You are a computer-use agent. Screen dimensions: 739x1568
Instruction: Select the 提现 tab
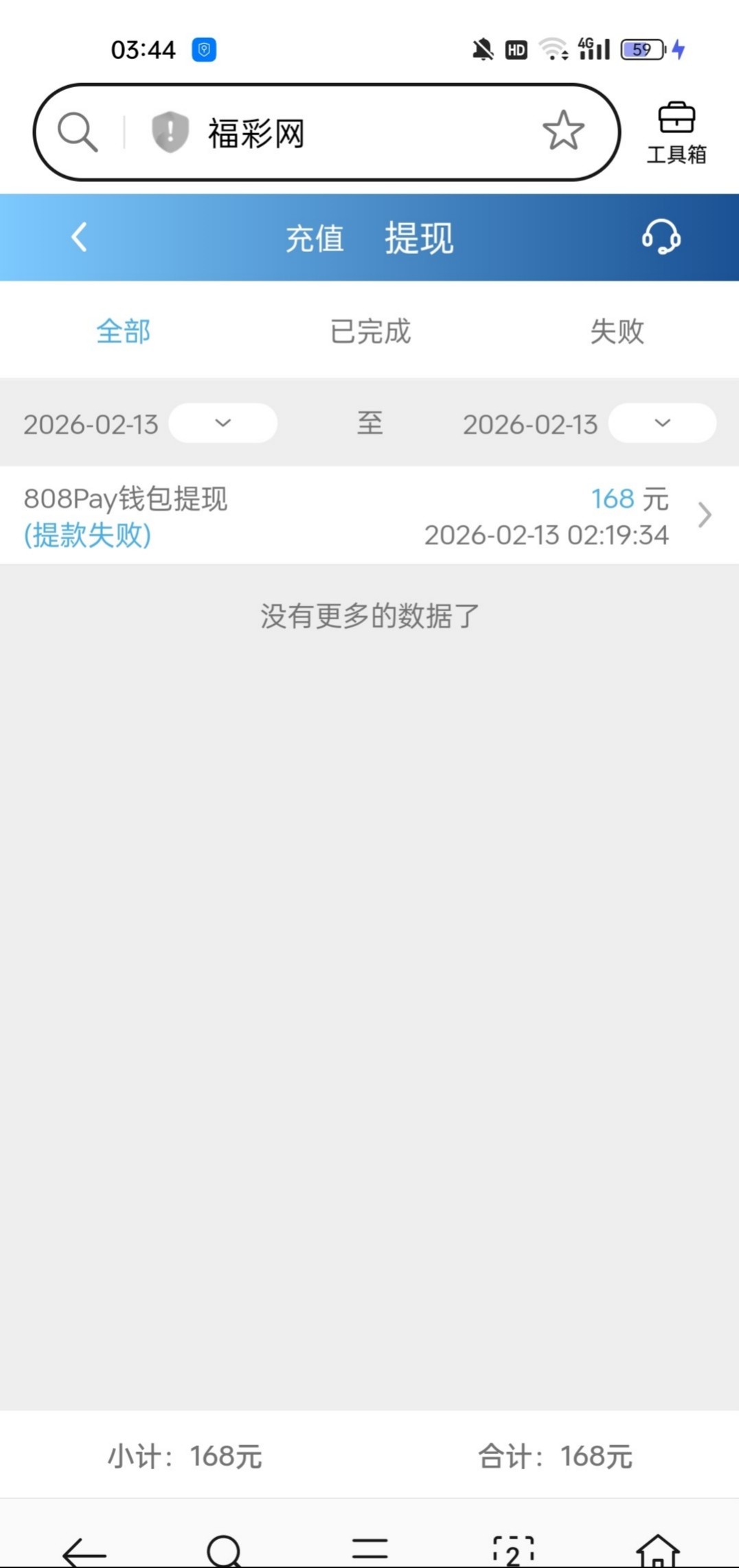click(x=418, y=238)
